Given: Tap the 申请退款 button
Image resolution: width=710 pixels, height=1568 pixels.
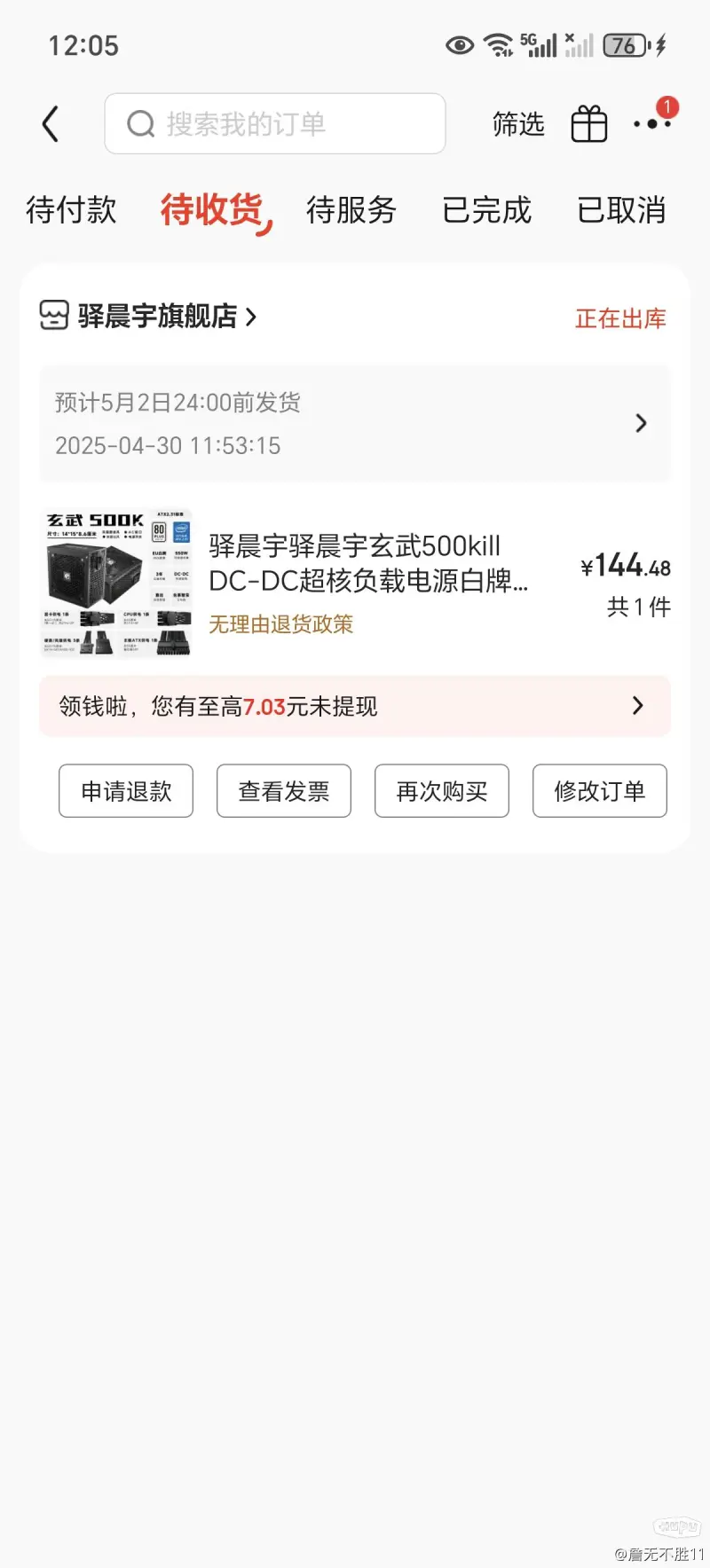Looking at the screenshot, I should click(x=126, y=791).
